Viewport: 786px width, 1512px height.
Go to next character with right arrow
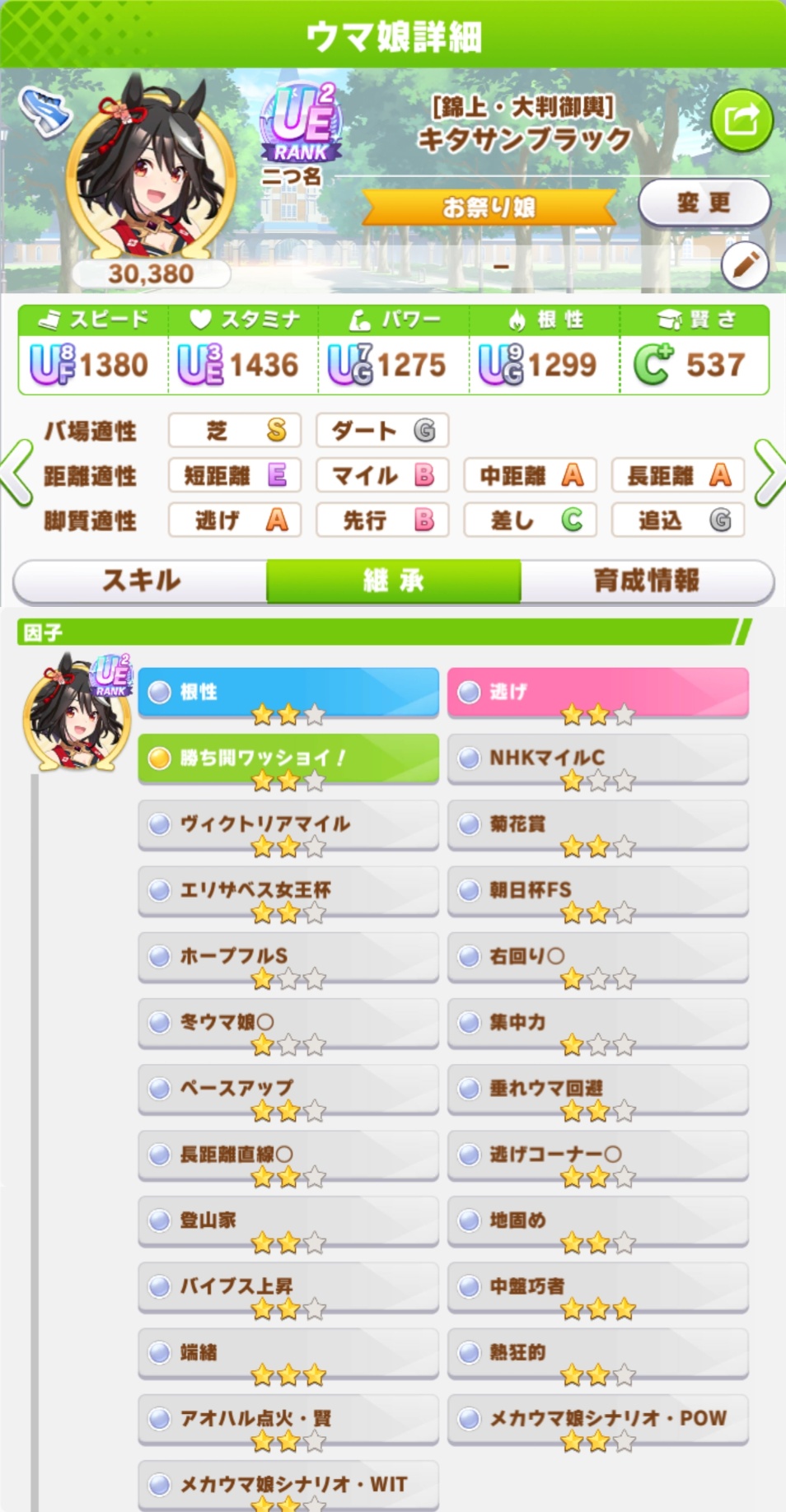tap(769, 474)
